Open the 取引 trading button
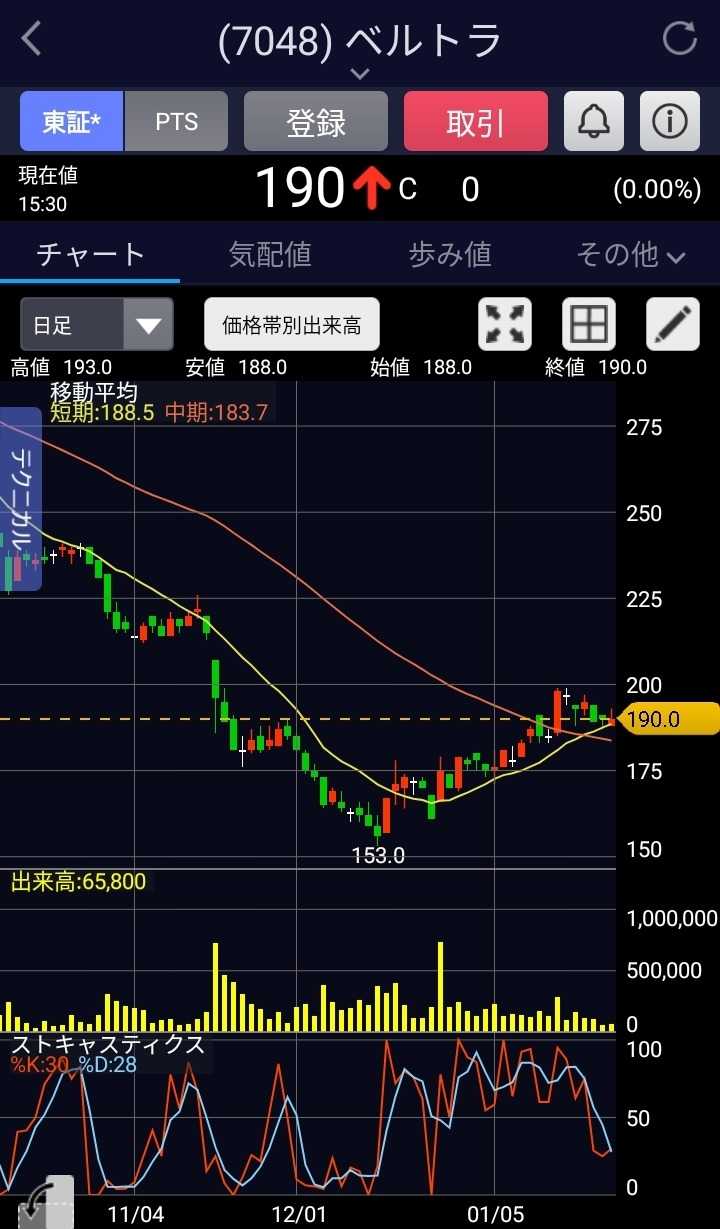 click(476, 122)
